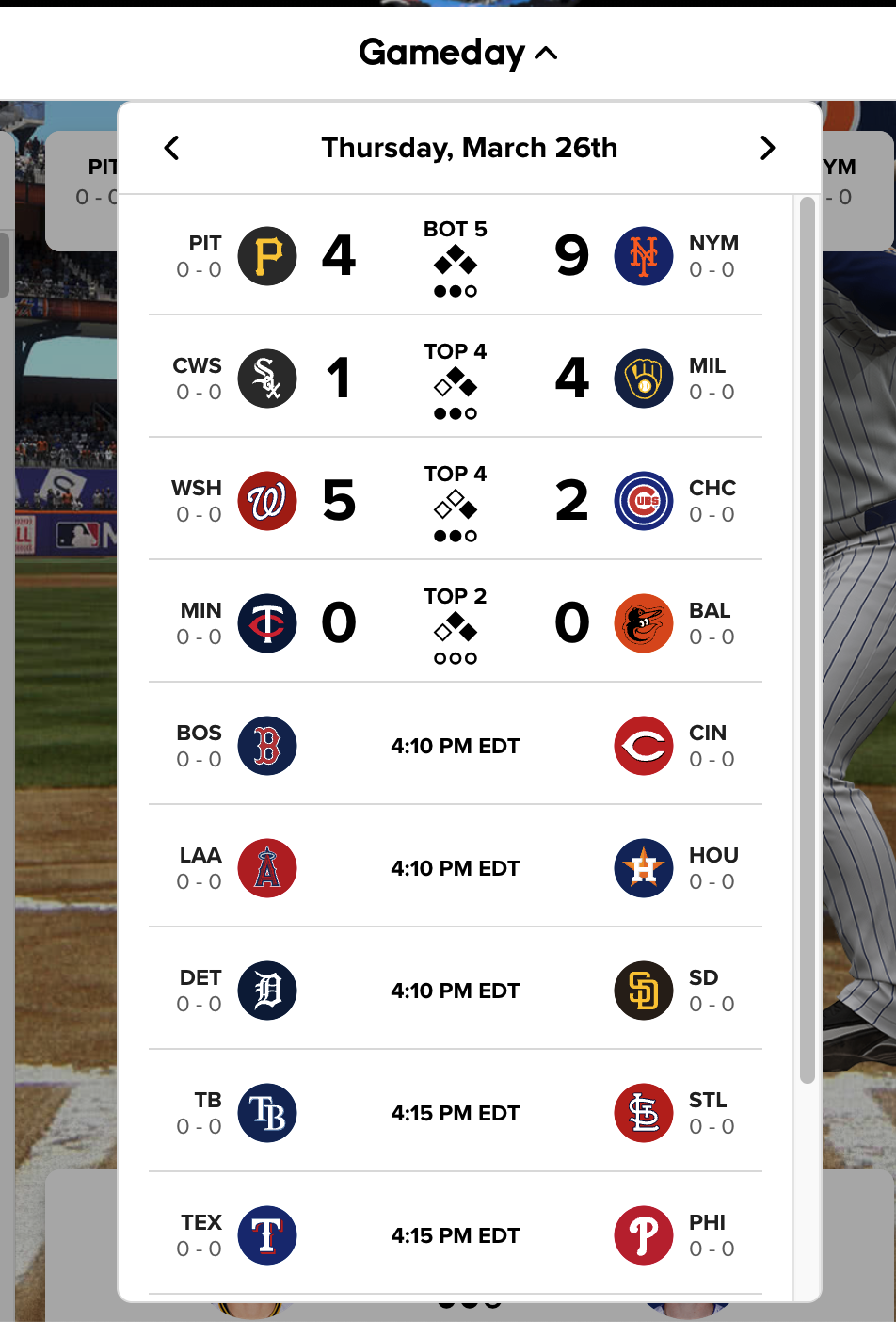Open the Chicago White Sox logo

(x=266, y=378)
